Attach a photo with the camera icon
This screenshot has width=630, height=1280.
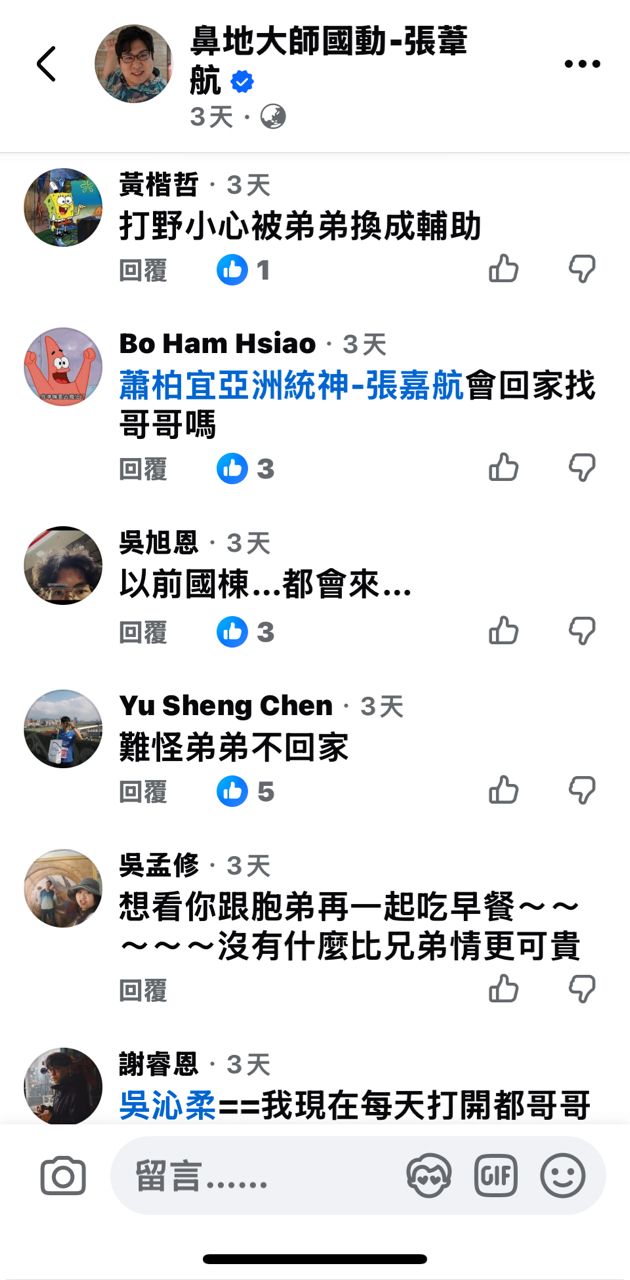(63, 1176)
